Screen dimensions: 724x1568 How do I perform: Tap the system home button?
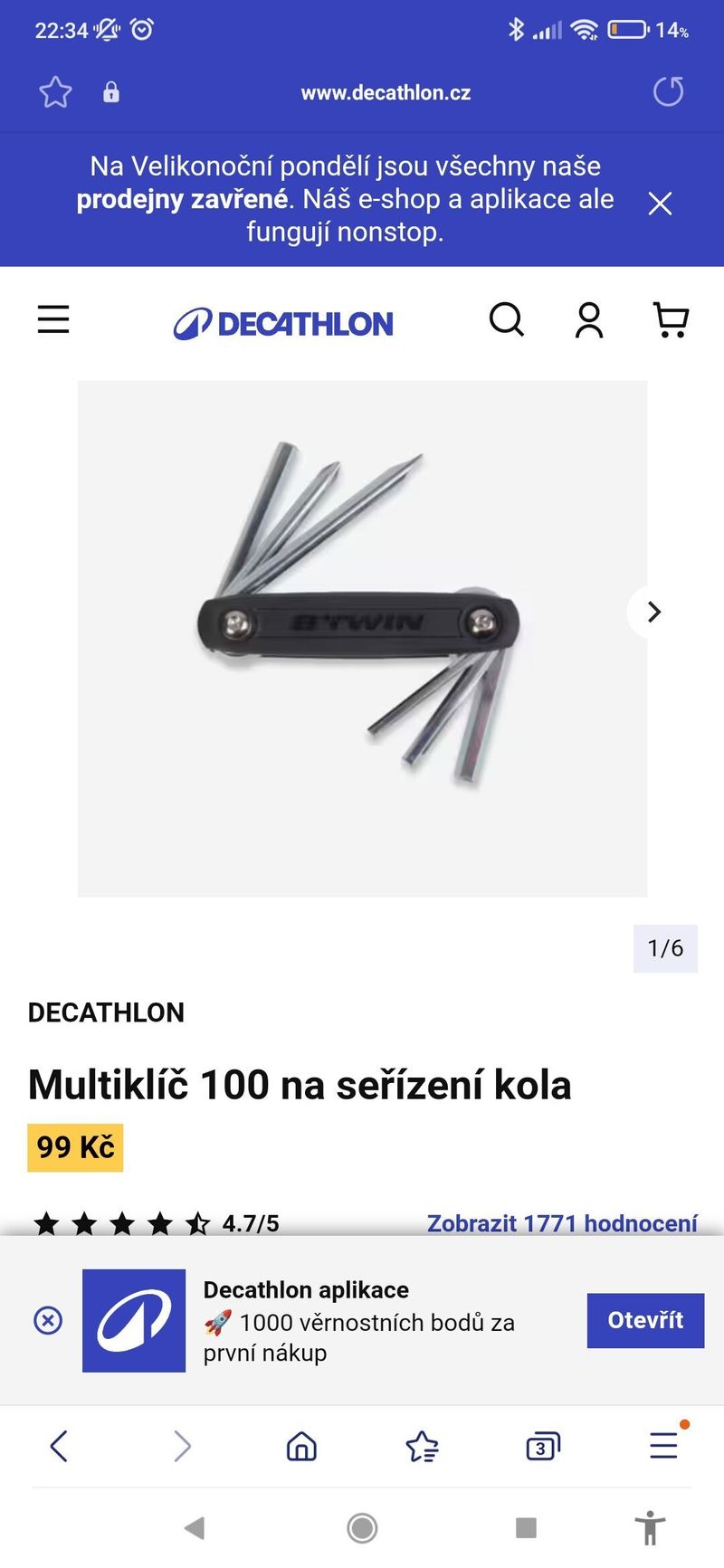(x=362, y=1528)
